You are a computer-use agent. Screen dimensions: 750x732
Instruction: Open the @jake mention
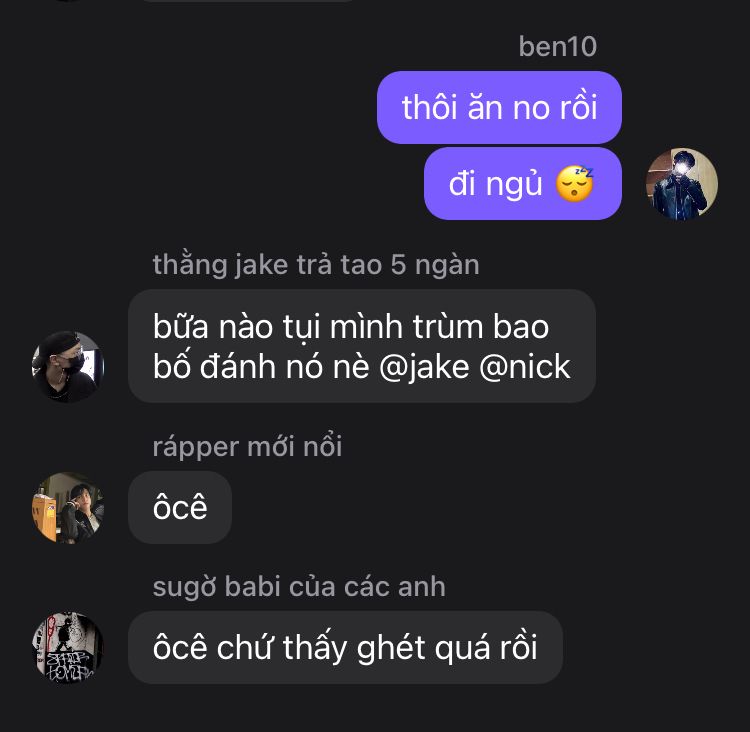click(x=424, y=367)
